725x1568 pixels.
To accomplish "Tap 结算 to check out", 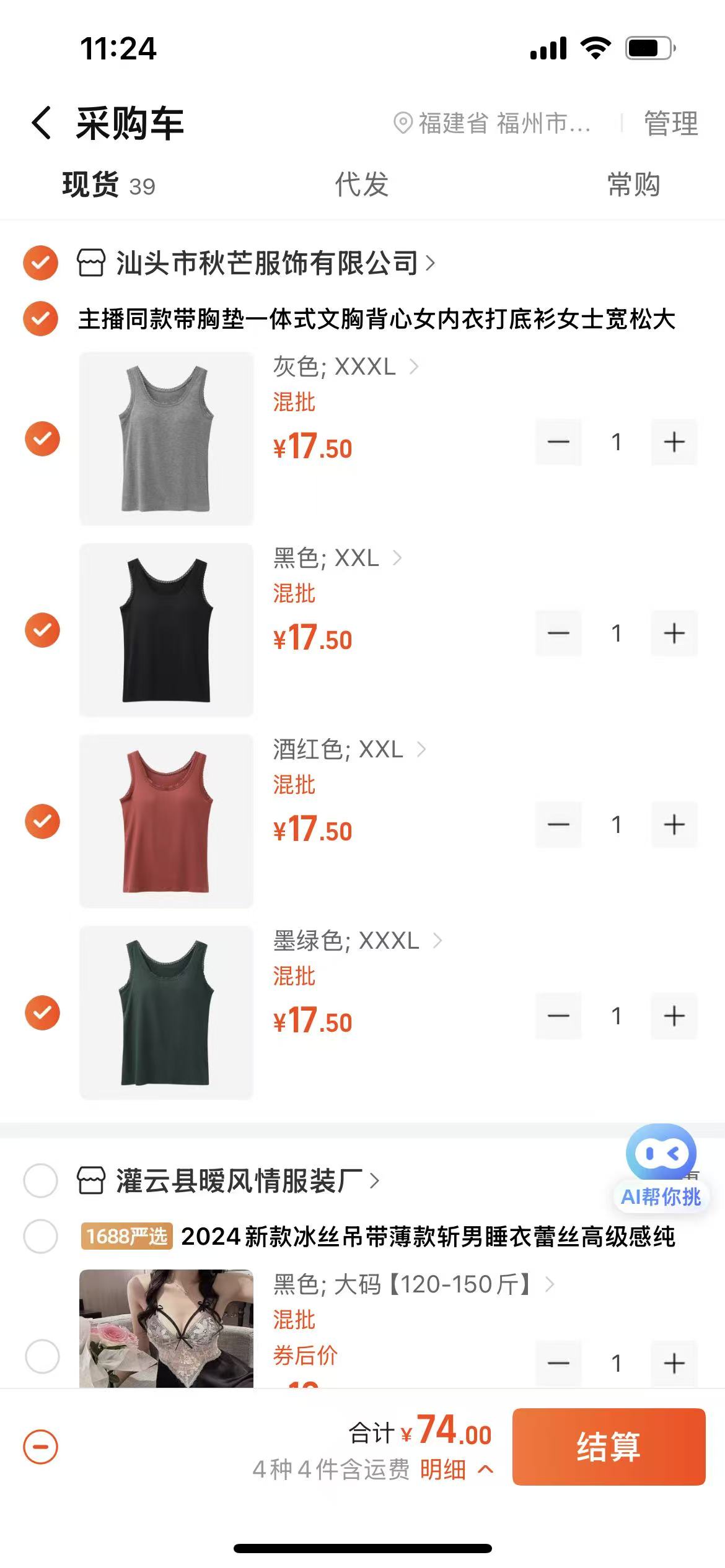I will (609, 1447).
